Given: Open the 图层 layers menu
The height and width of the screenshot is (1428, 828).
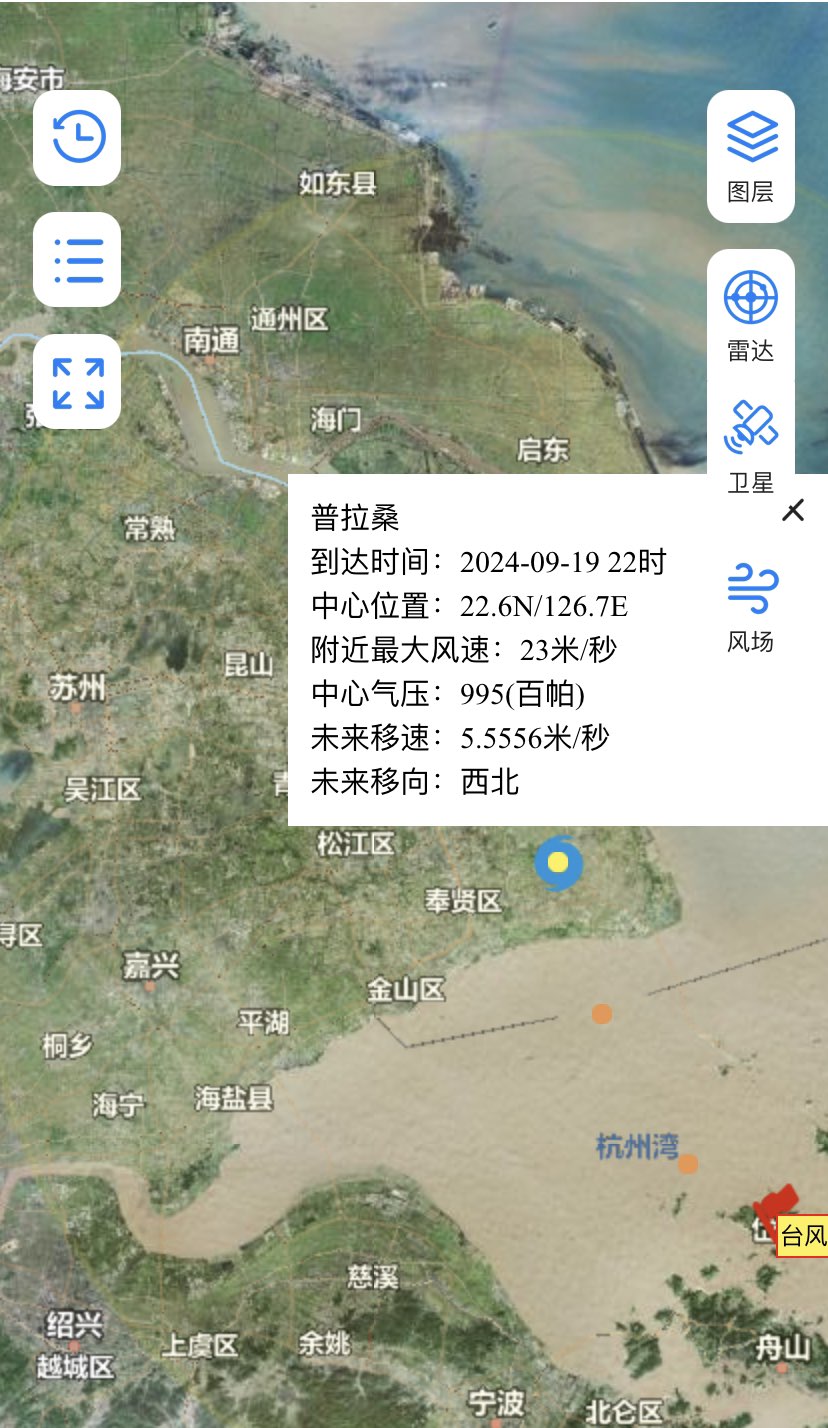Looking at the screenshot, I should [x=751, y=155].
